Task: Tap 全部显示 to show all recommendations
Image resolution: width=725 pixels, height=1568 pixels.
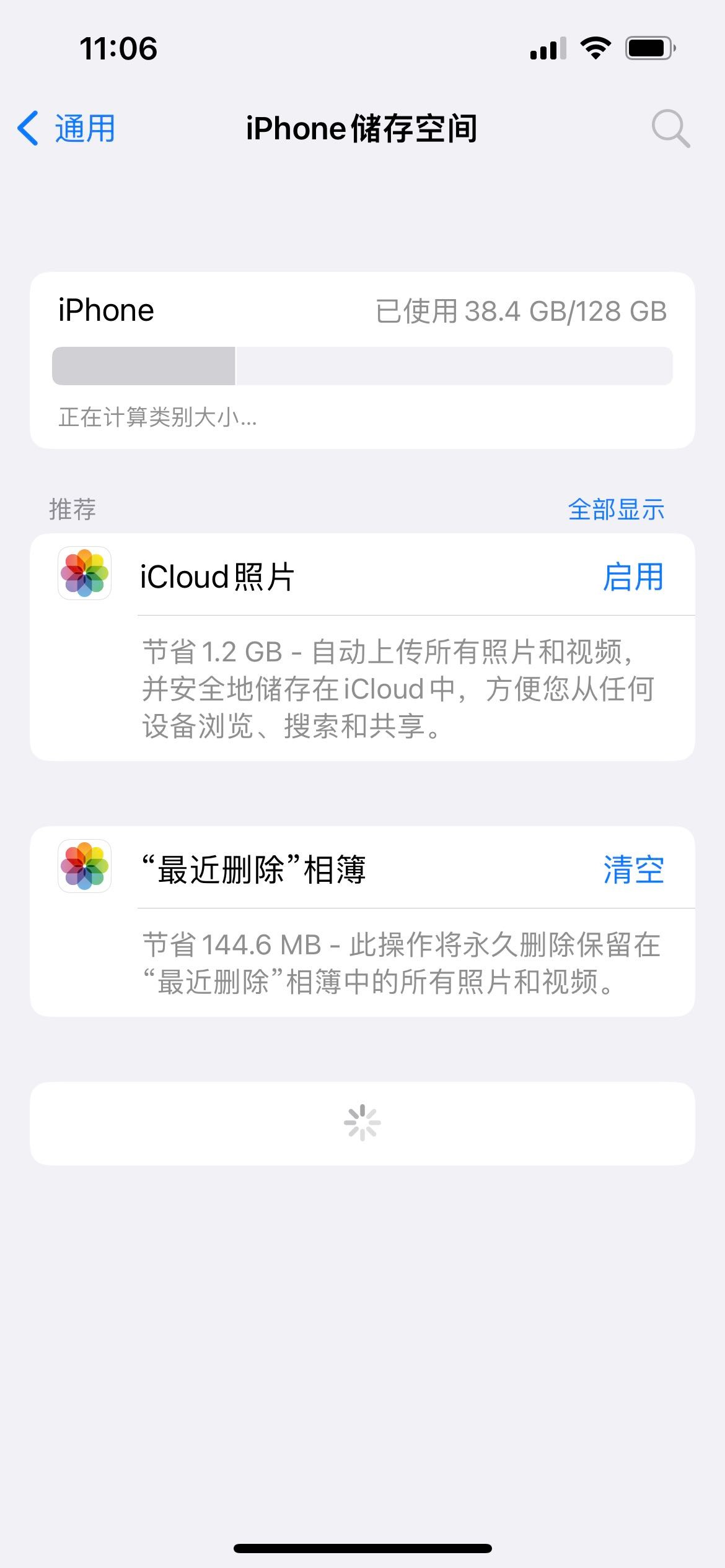Action: coord(616,510)
